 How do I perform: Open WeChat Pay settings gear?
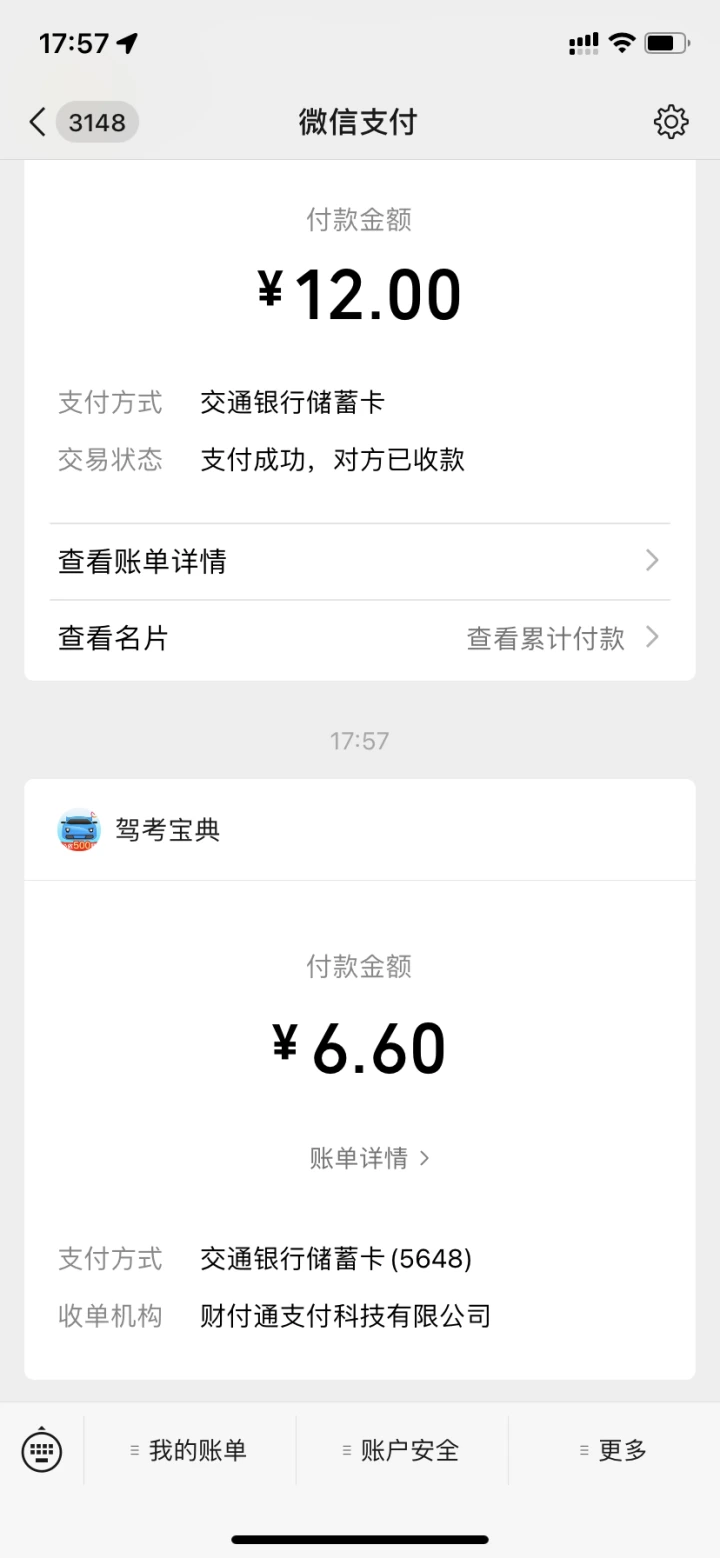[x=671, y=122]
